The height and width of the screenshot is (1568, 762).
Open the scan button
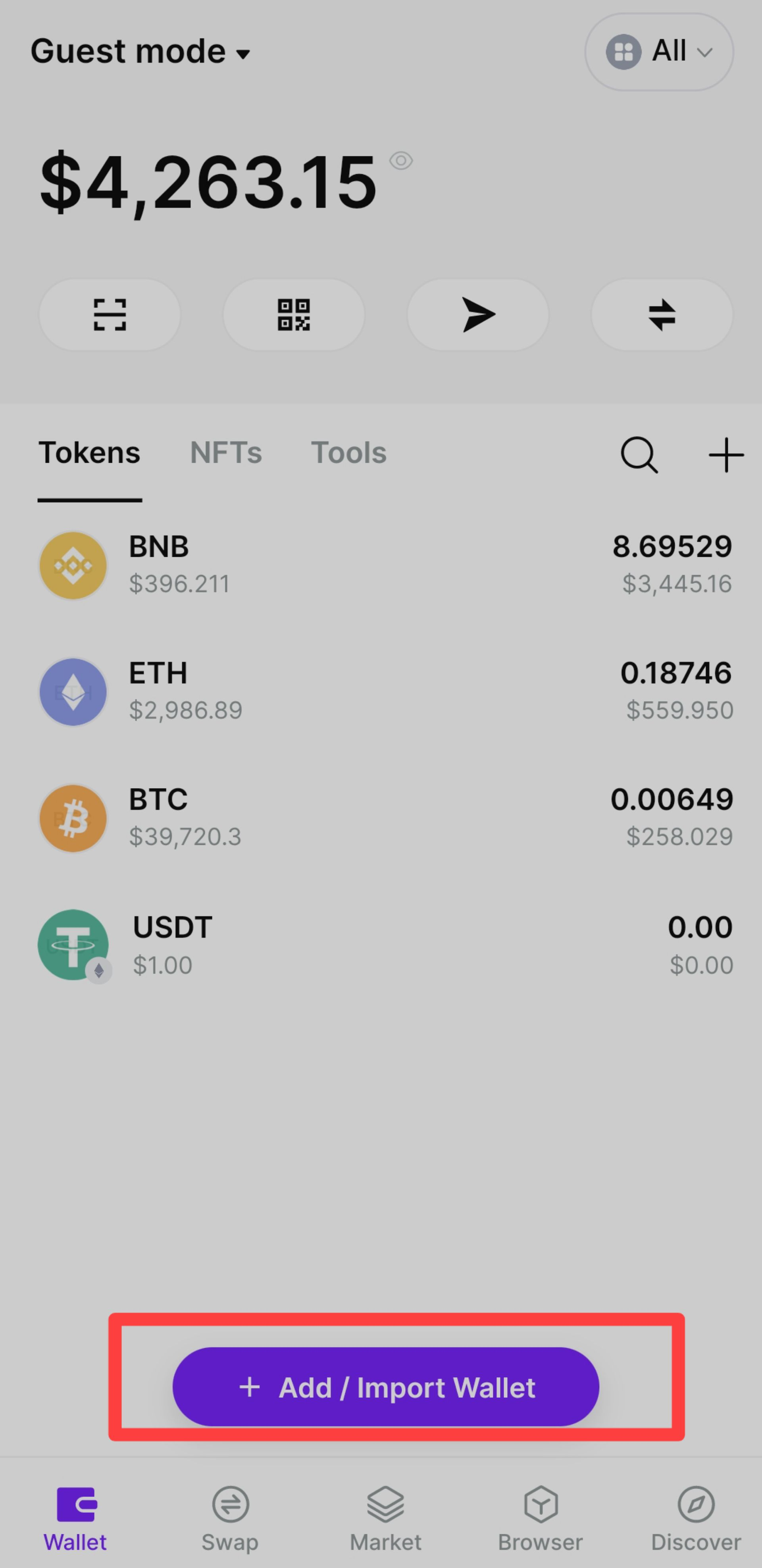(x=110, y=315)
